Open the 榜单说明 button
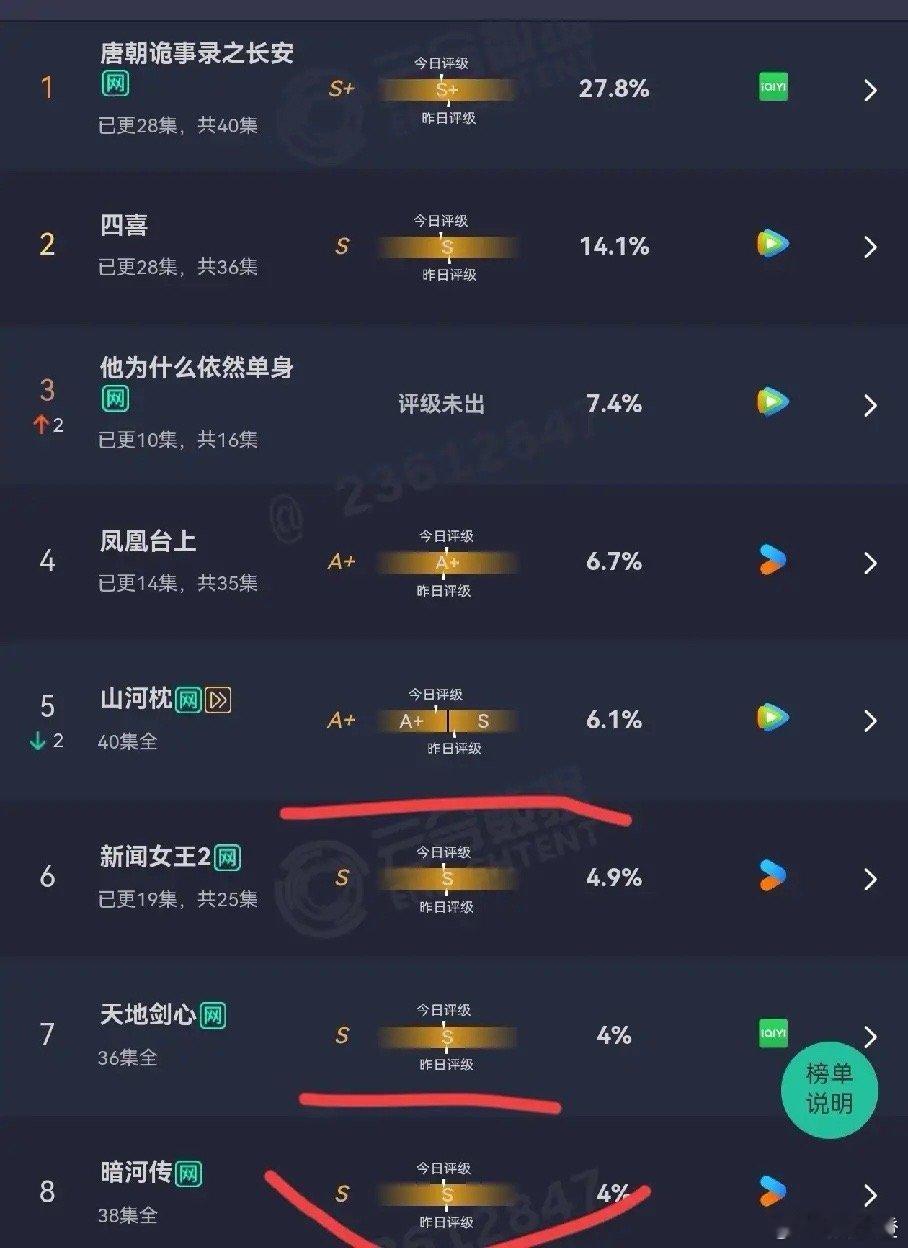Screen dimensions: 908x1248 (829, 1089)
